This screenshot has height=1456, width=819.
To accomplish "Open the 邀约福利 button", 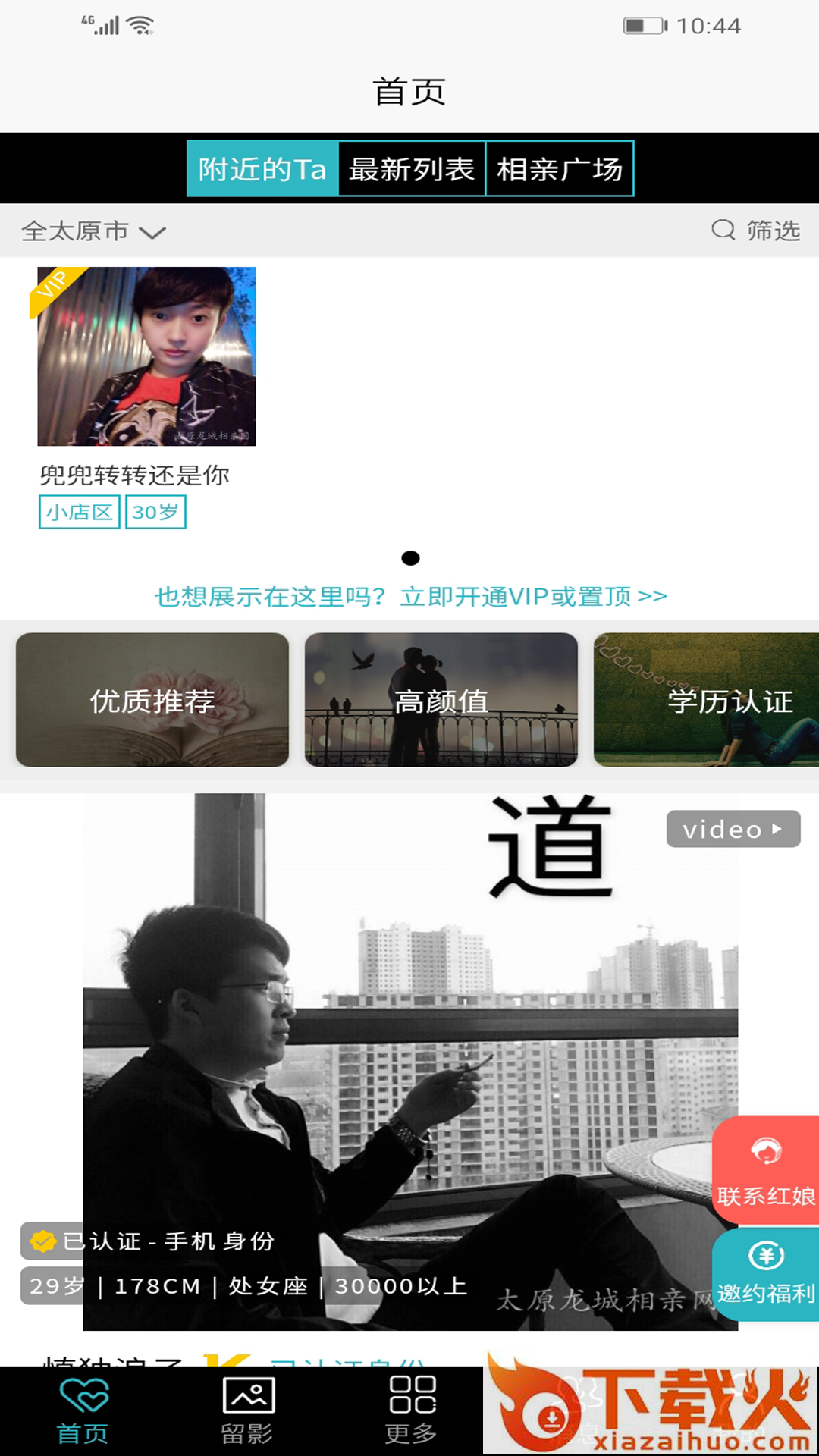I will [765, 1274].
